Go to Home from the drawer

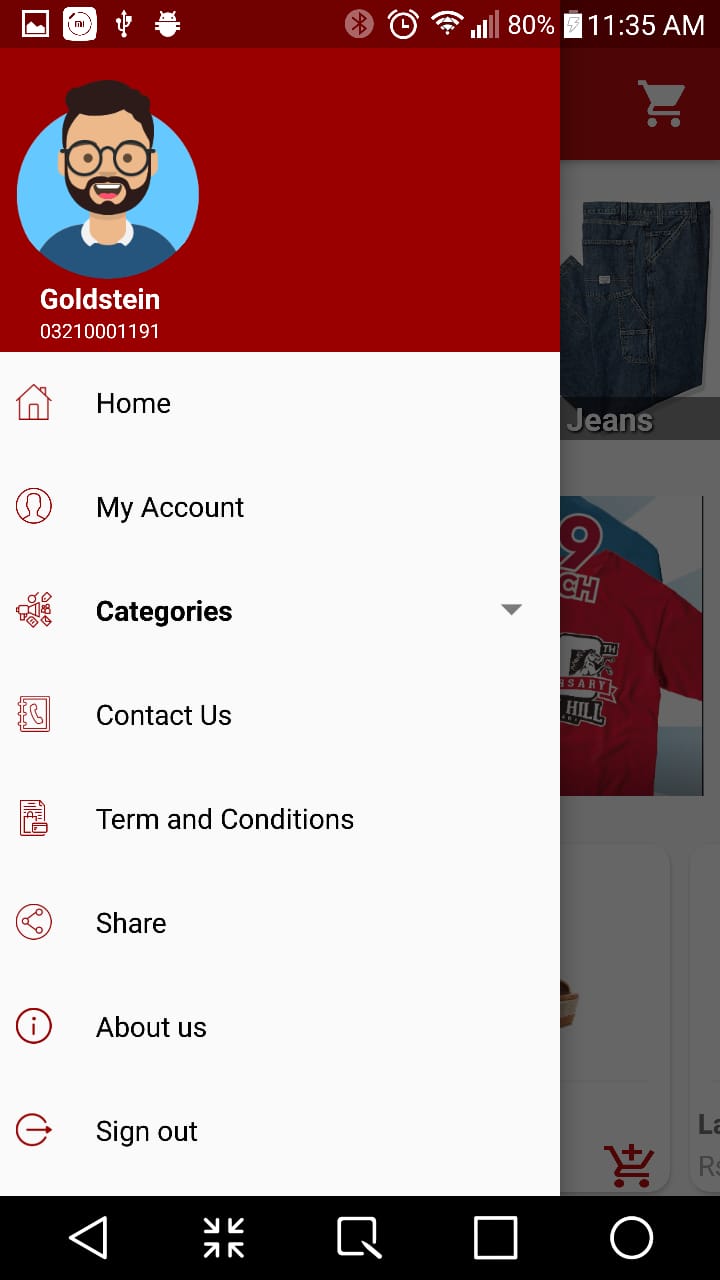[x=133, y=403]
